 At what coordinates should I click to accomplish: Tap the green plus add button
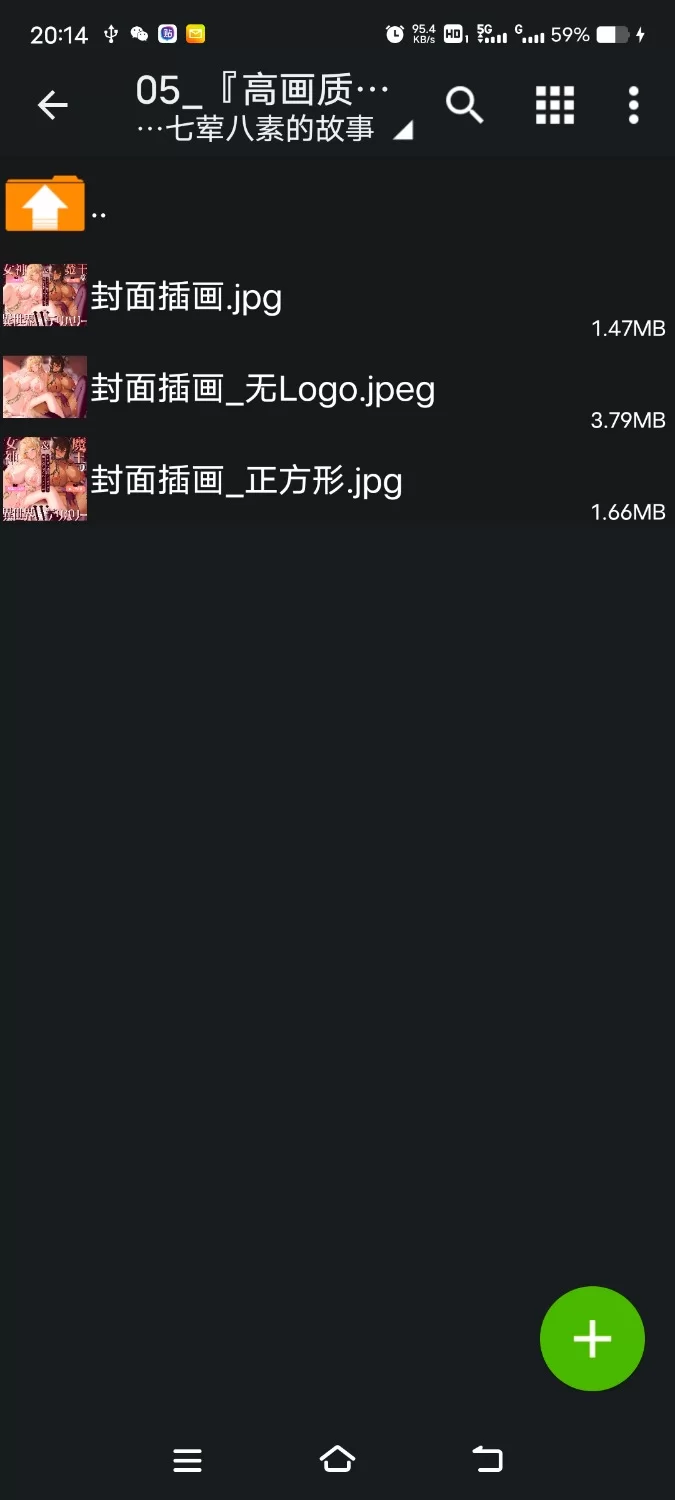coord(592,1338)
